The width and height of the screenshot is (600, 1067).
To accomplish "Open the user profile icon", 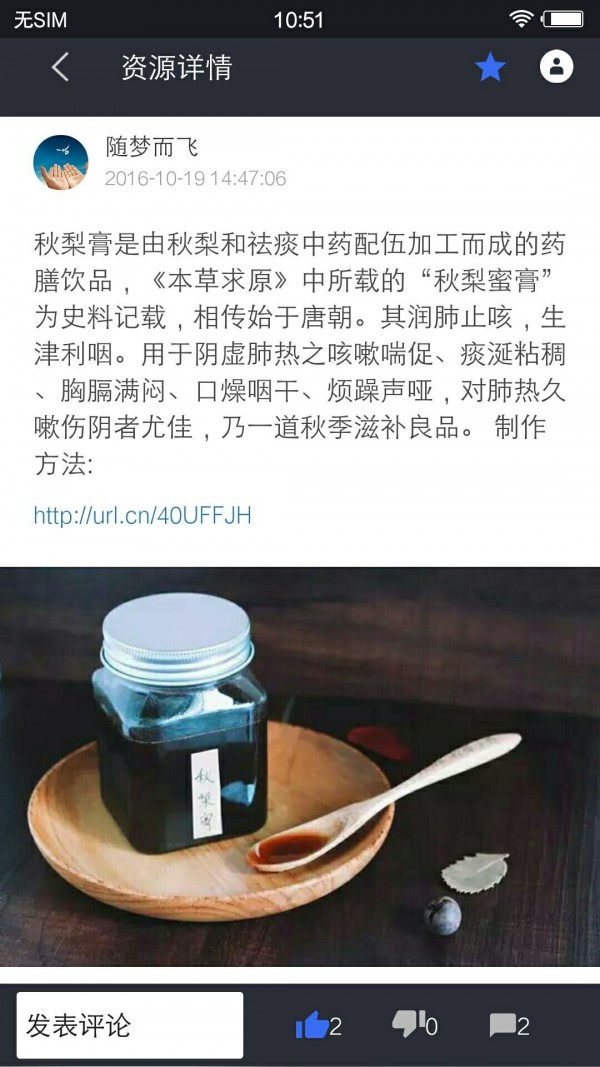I will click(556, 67).
